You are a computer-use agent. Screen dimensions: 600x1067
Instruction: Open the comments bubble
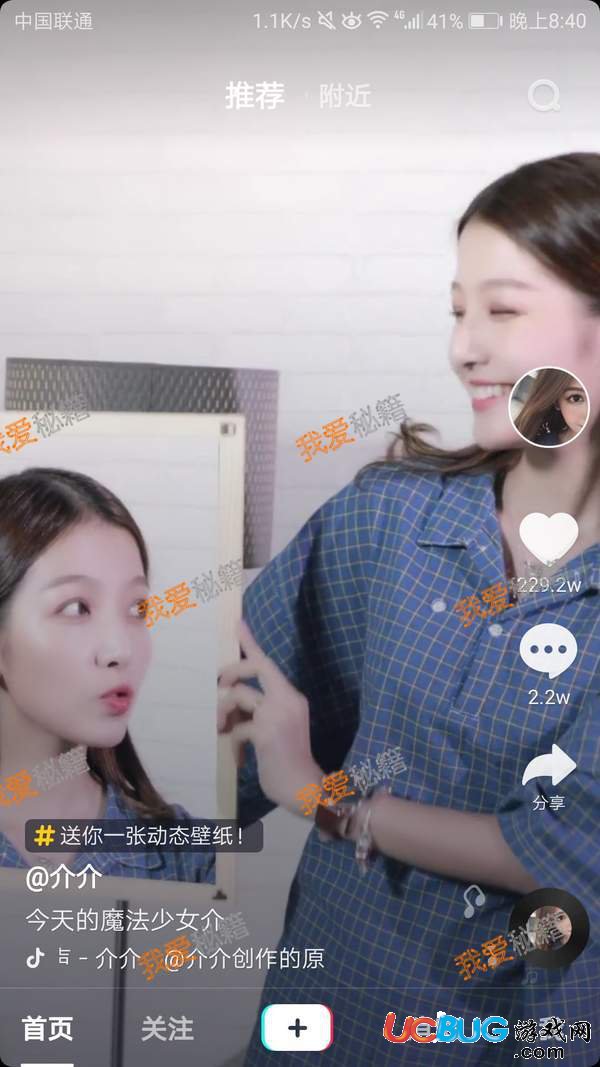[x=548, y=653]
